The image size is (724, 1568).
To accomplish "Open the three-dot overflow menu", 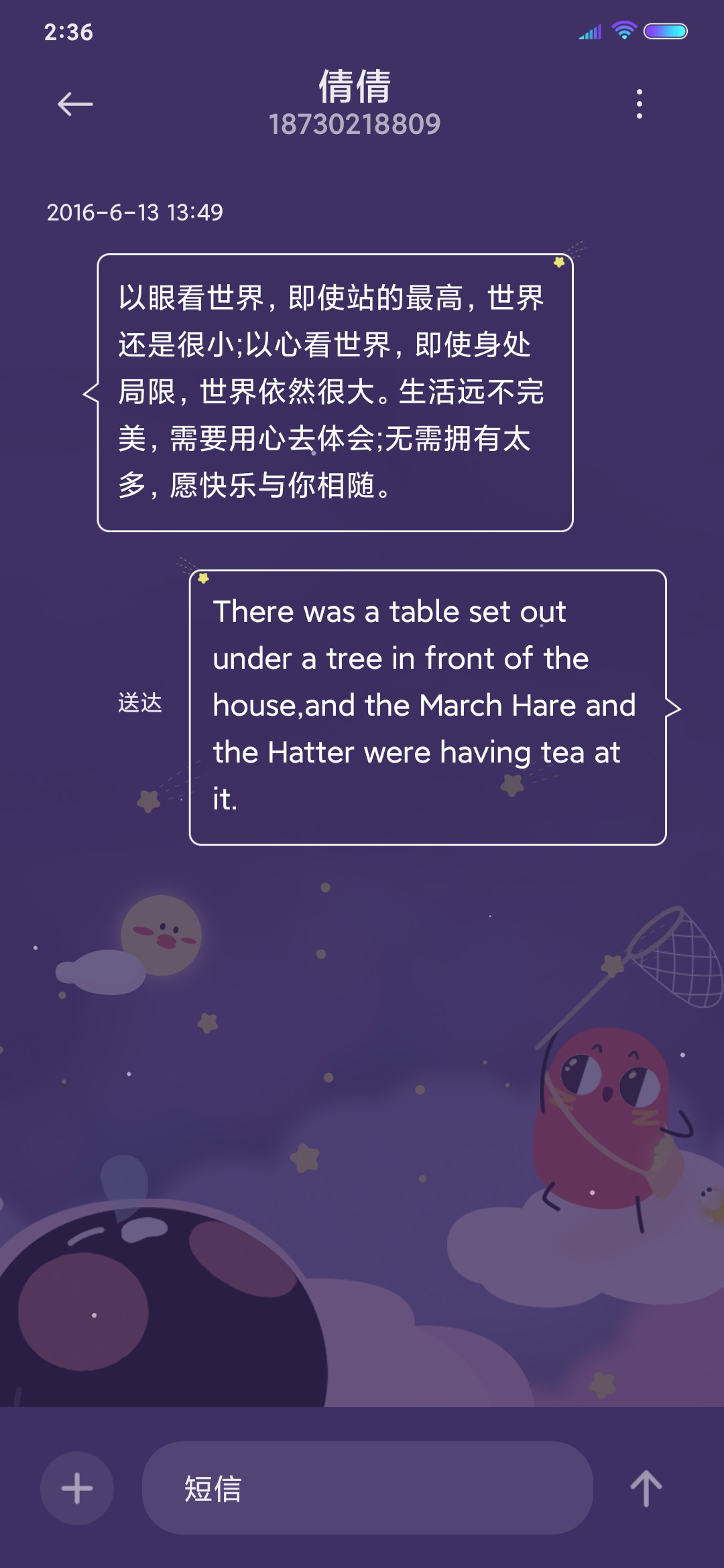I will 640,104.
